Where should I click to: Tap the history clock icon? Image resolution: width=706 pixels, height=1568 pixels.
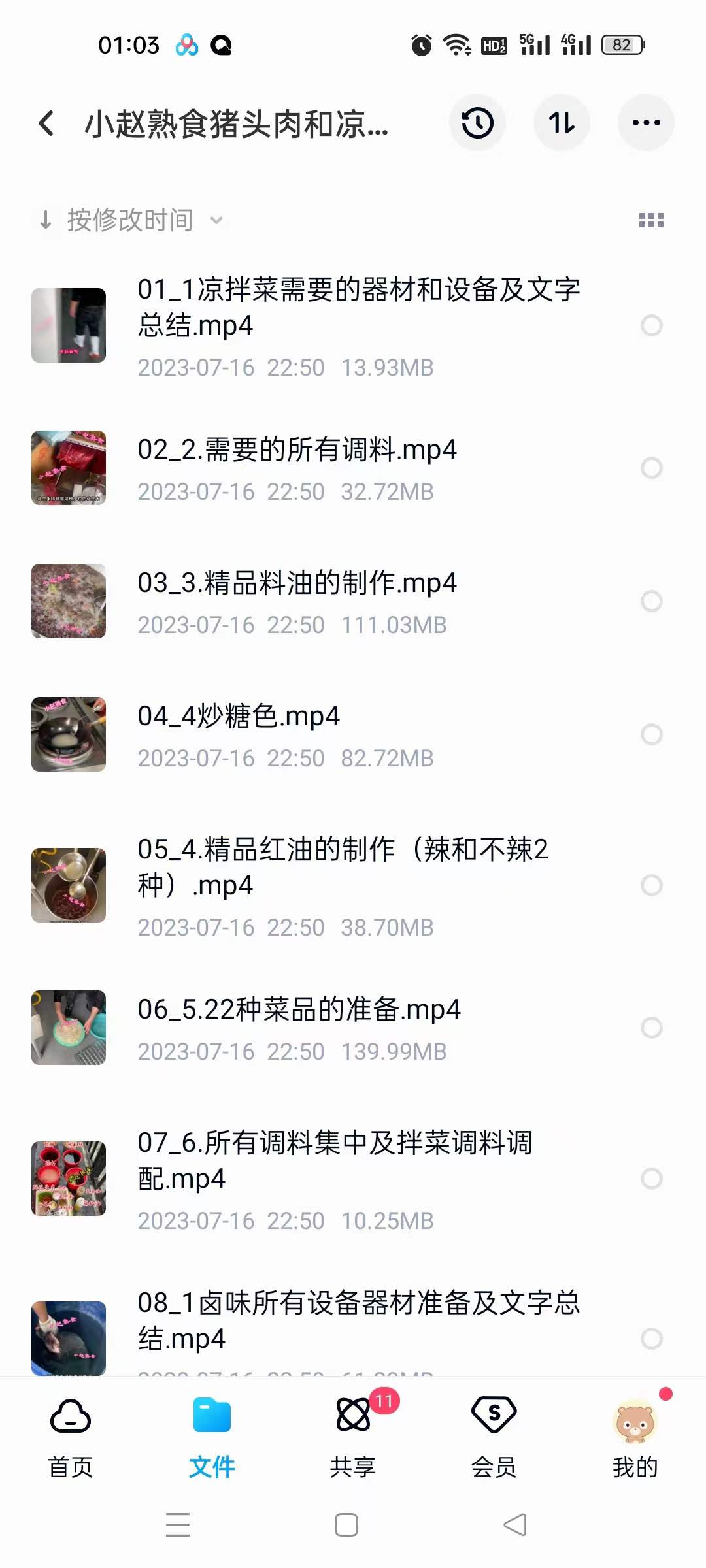[477, 123]
